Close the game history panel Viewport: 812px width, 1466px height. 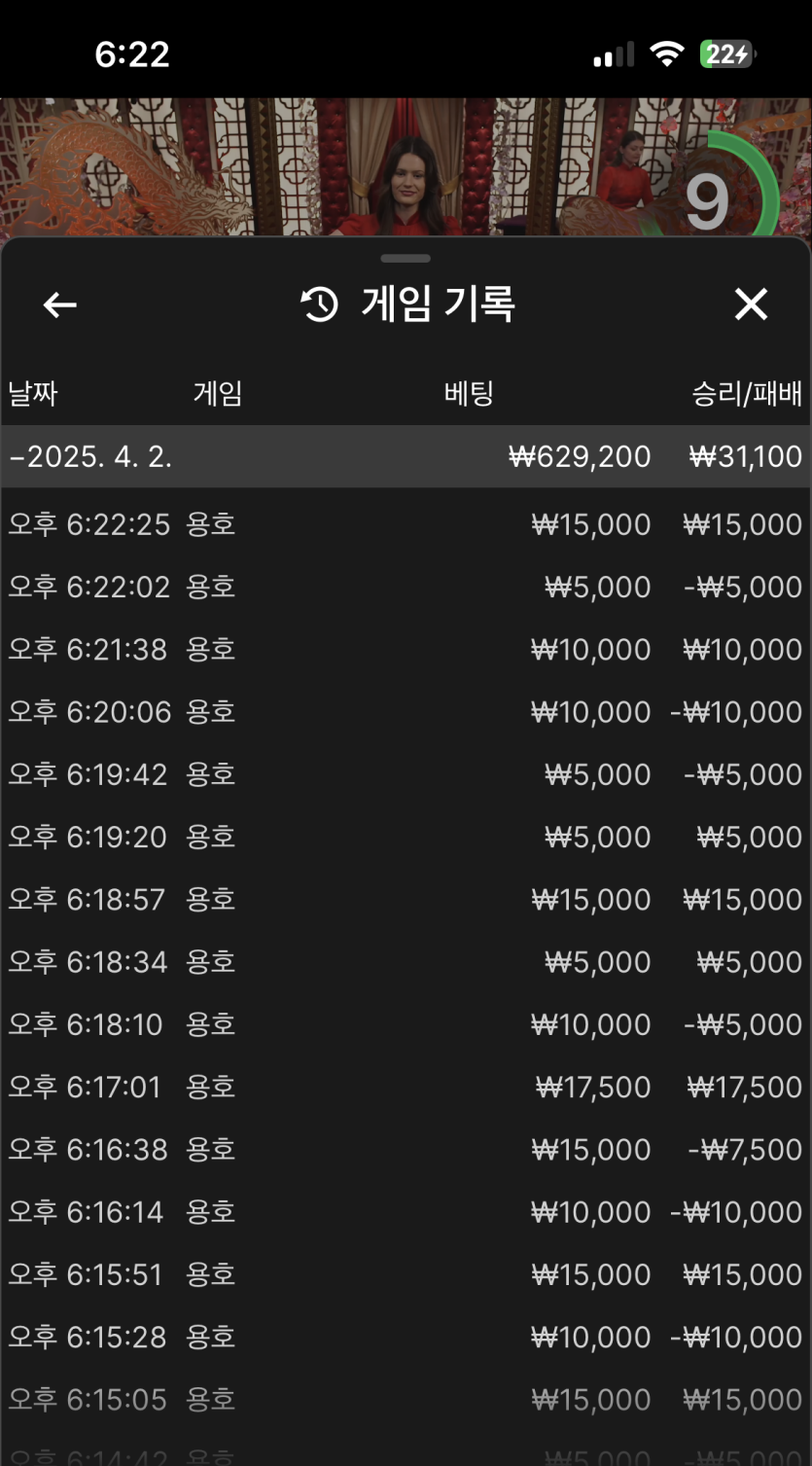pyautogui.click(x=751, y=304)
